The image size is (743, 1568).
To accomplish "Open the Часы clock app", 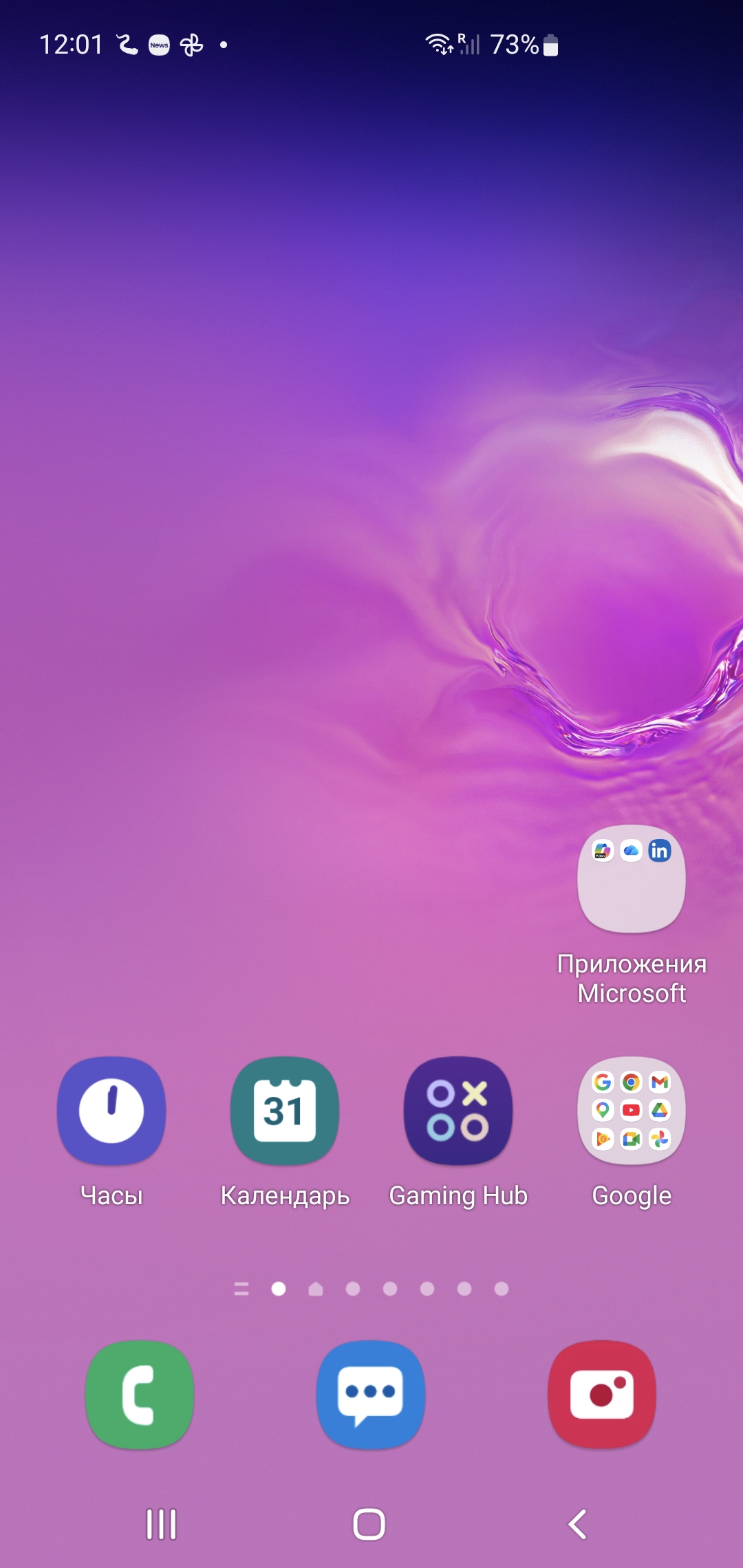I will pyautogui.click(x=111, y=1111).
